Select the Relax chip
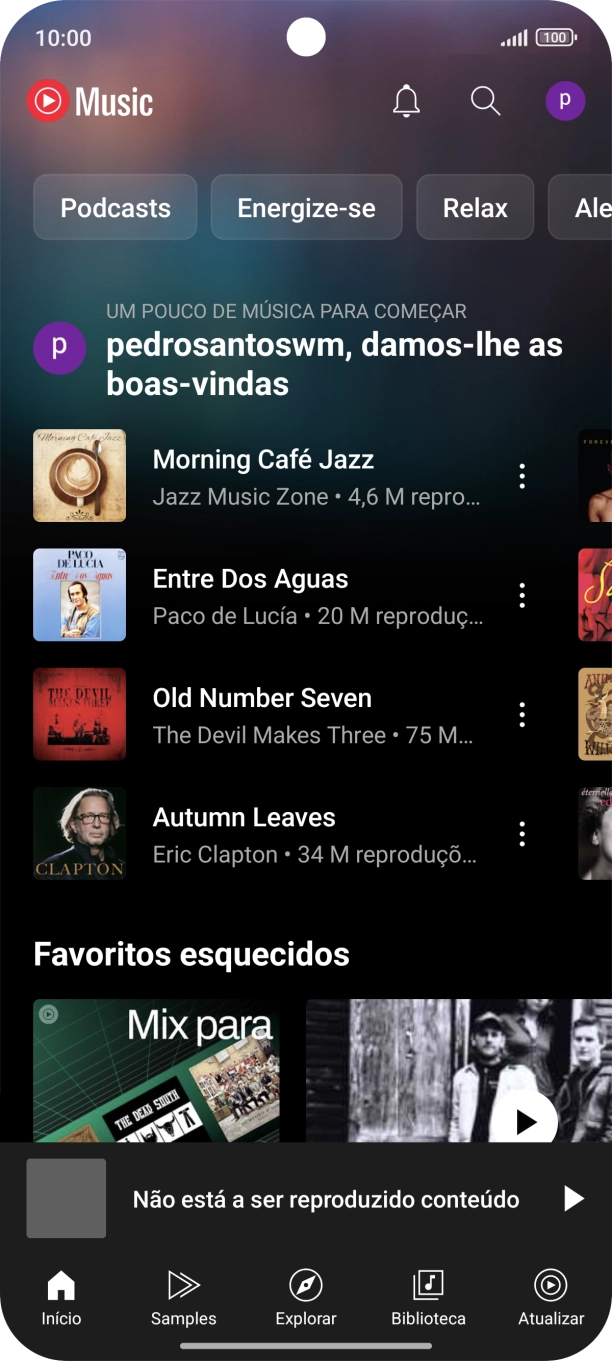This screenshot has height=1361, width=612. click(x=475, y=208)
